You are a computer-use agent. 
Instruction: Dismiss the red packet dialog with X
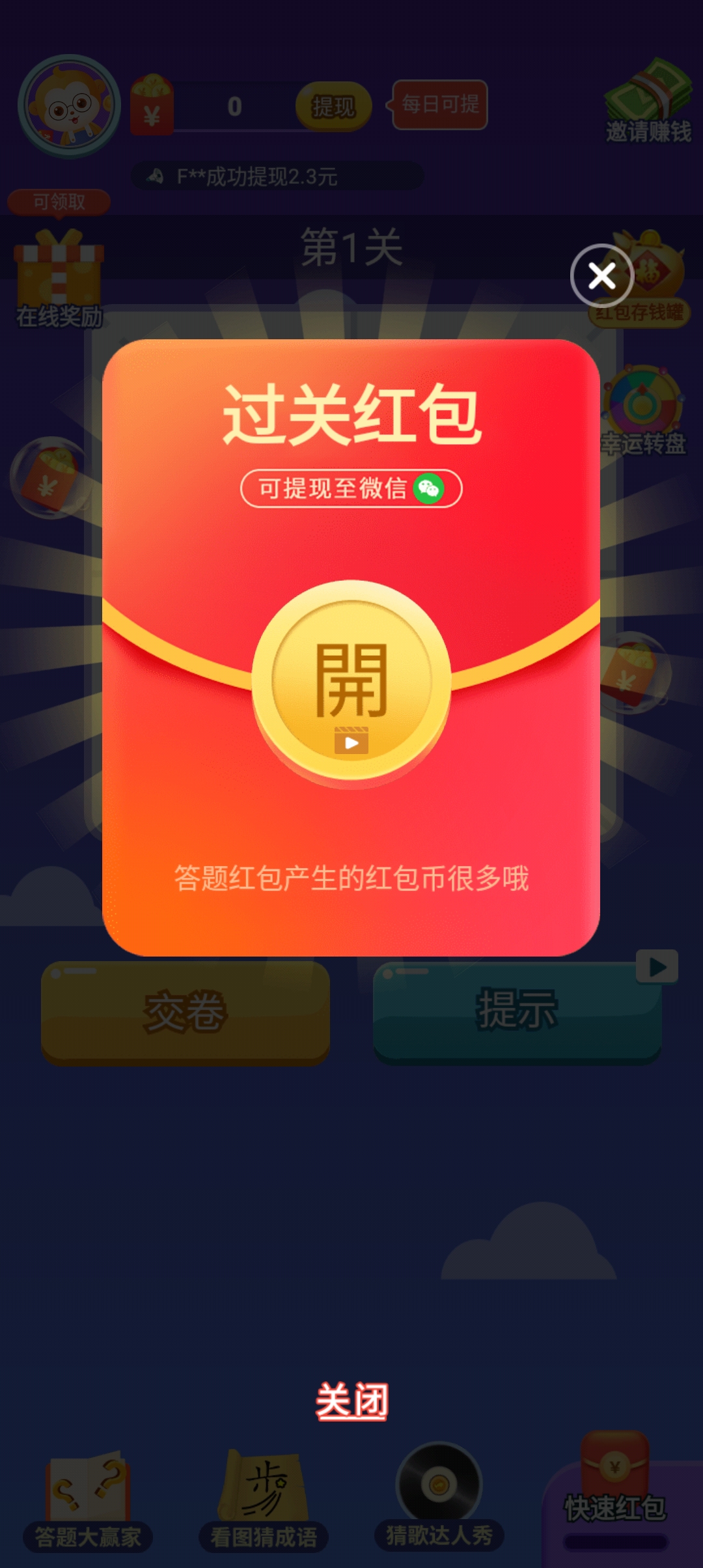coord(602,276)
